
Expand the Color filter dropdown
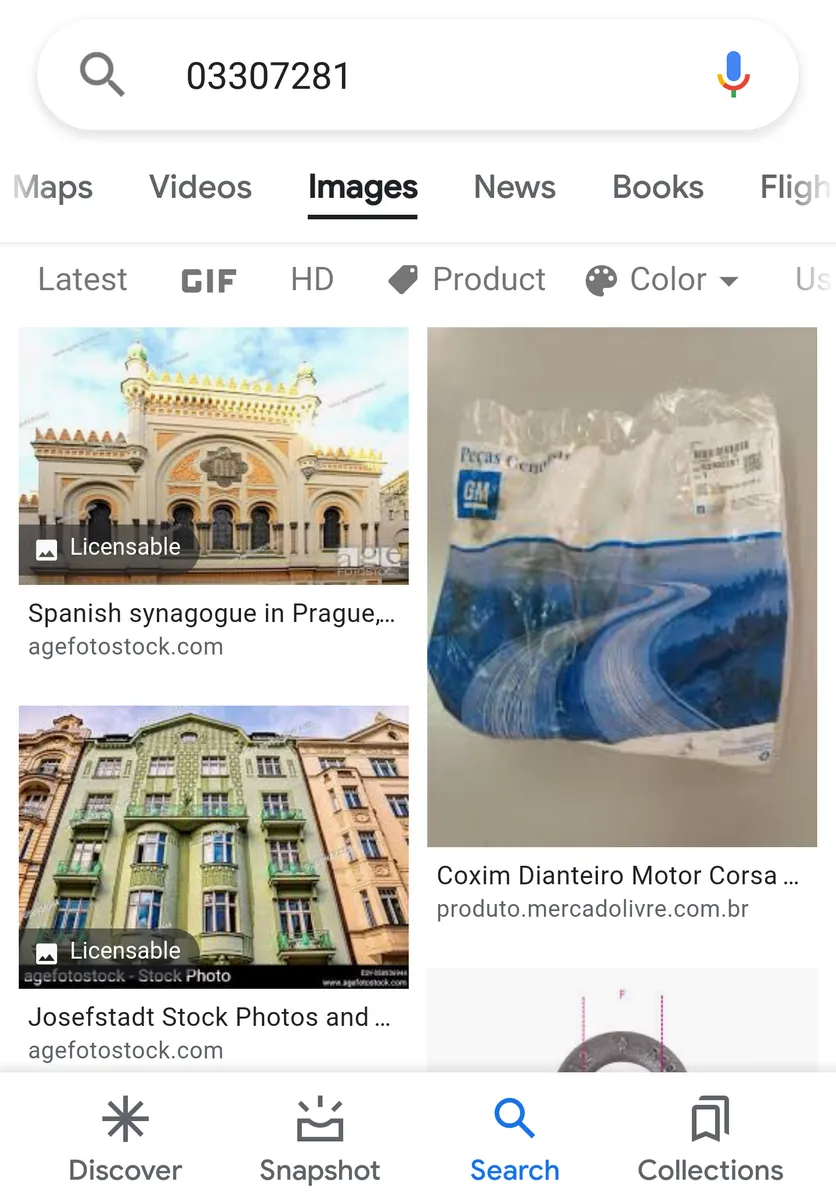(x=662, y=280)
